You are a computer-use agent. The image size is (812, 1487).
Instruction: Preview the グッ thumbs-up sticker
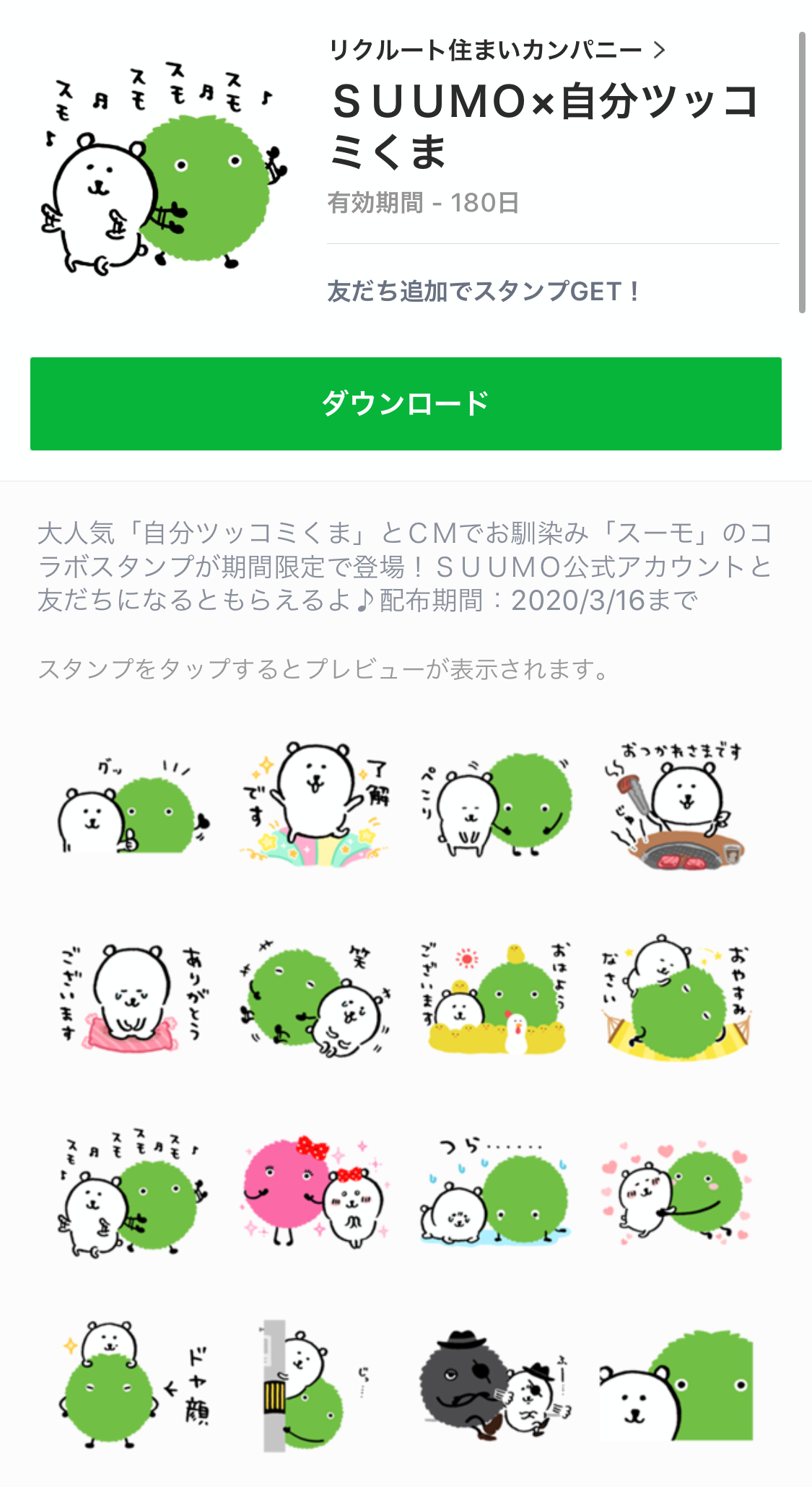pos(135,806)
